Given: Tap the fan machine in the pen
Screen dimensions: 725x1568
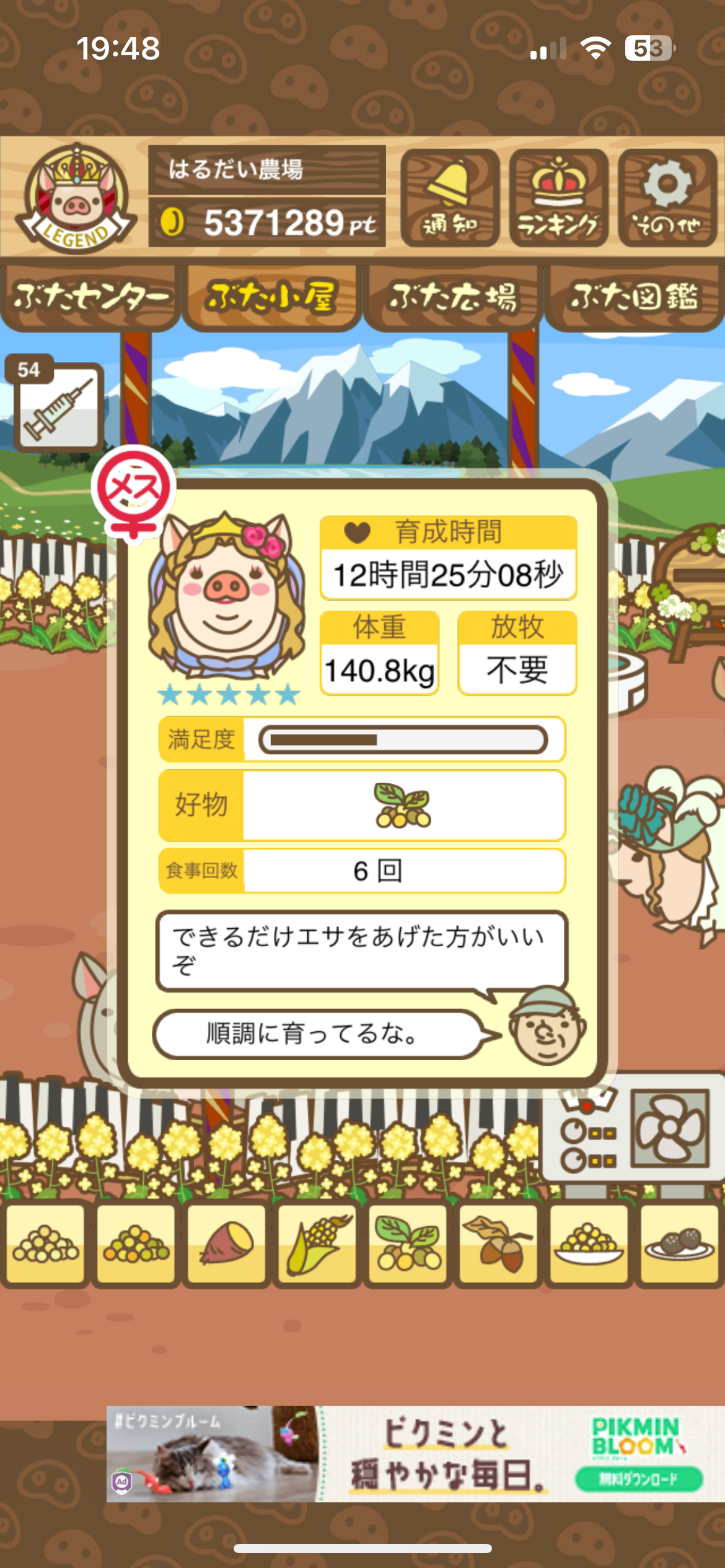Looking at the screenshot, I should coord(669,1128).
